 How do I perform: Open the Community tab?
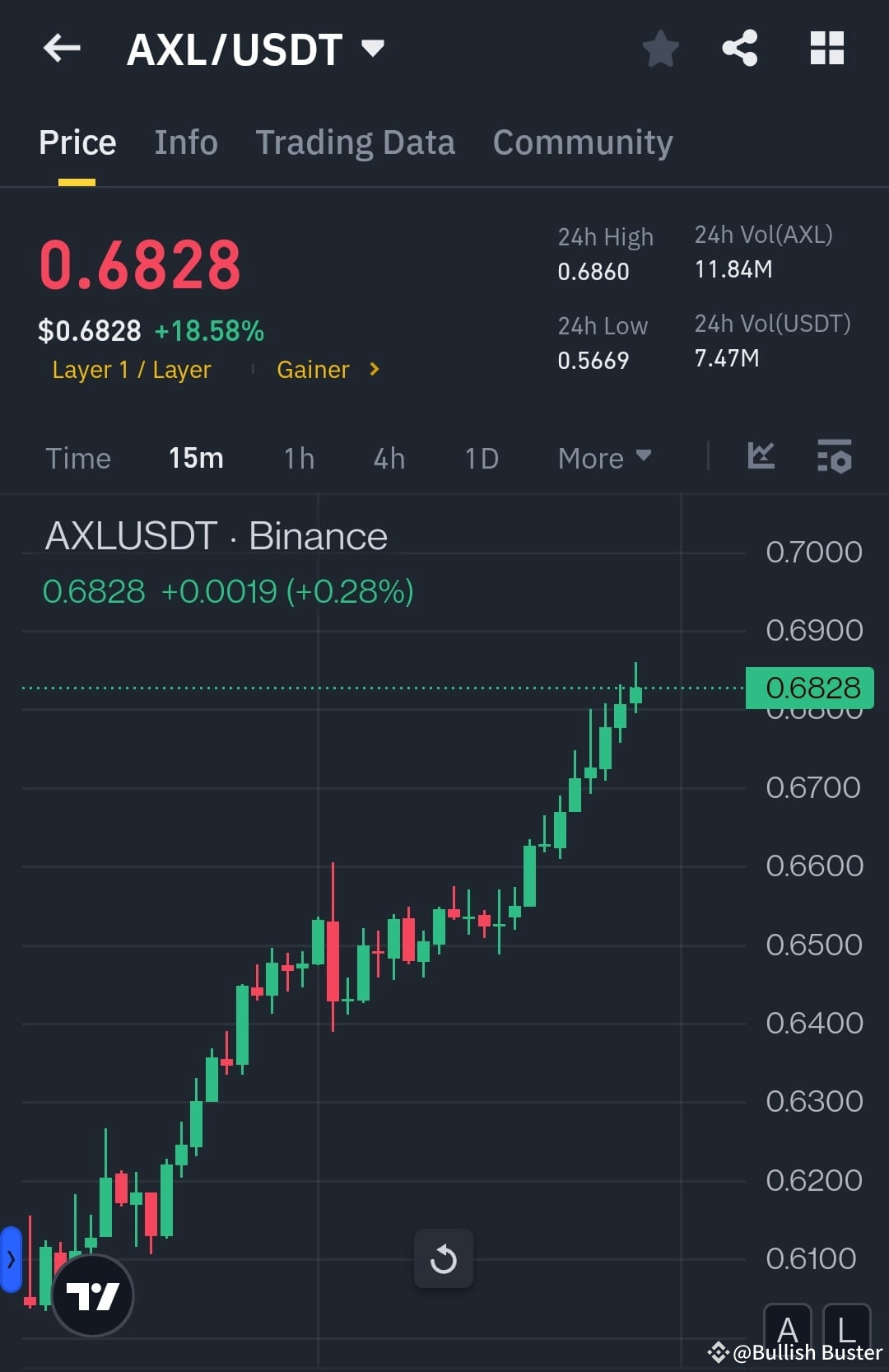[582, 142]
